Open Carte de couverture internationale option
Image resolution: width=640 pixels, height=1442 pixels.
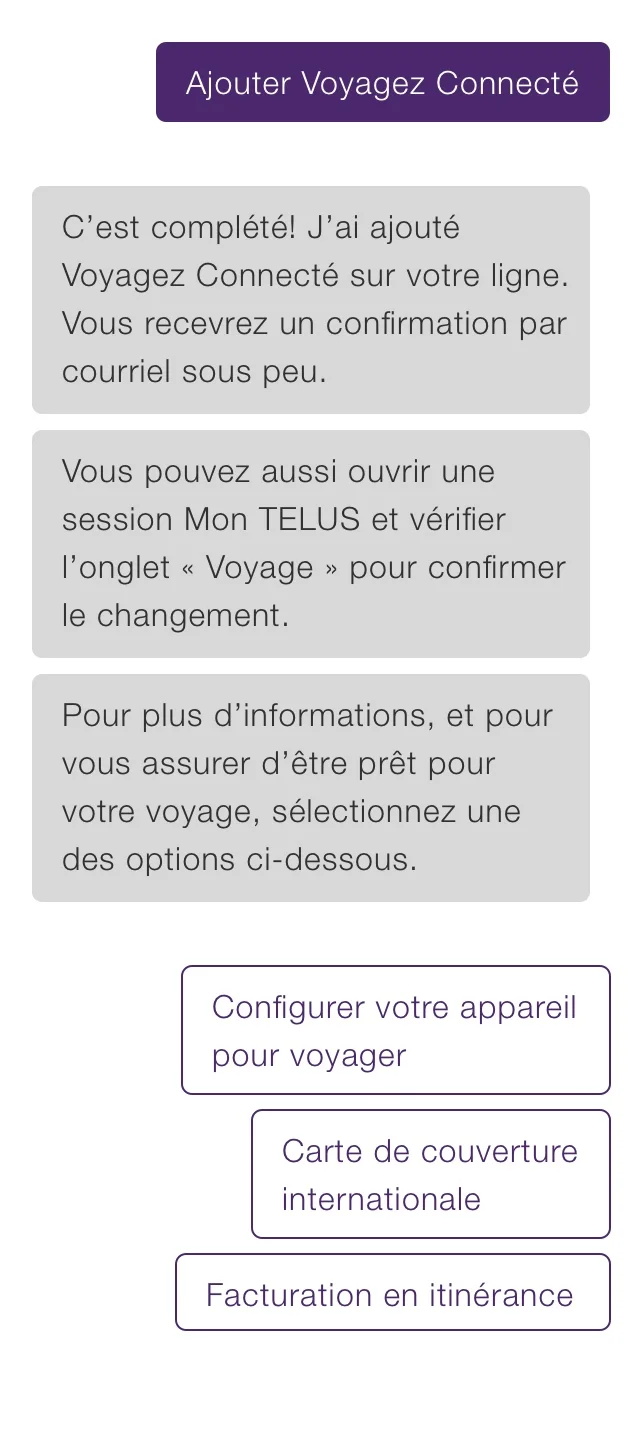[x=430, y=1174]
